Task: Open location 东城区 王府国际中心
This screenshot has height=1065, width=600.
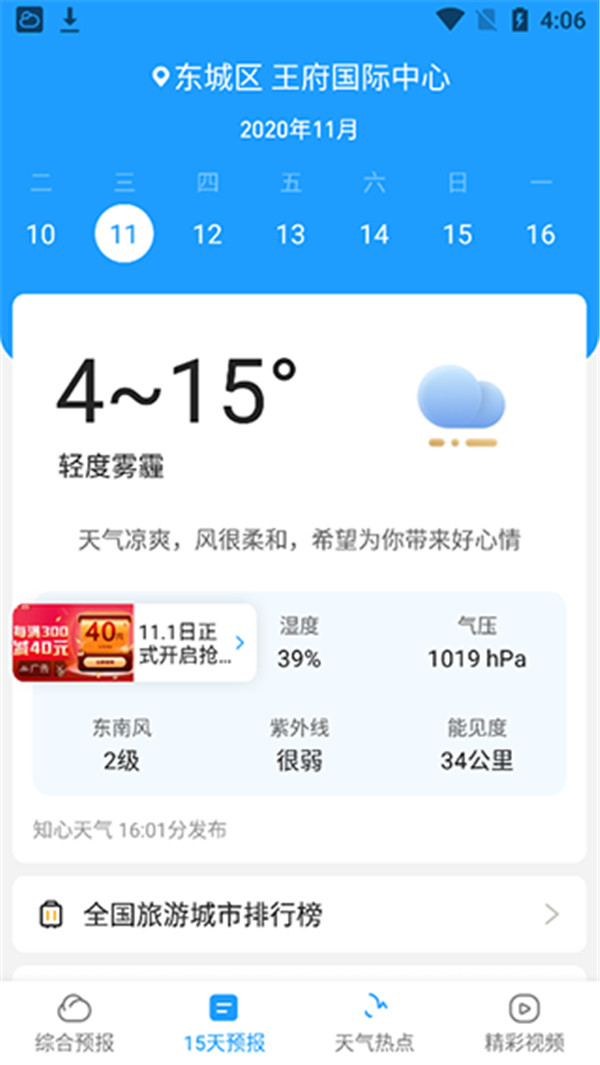Action: point(300,78)
